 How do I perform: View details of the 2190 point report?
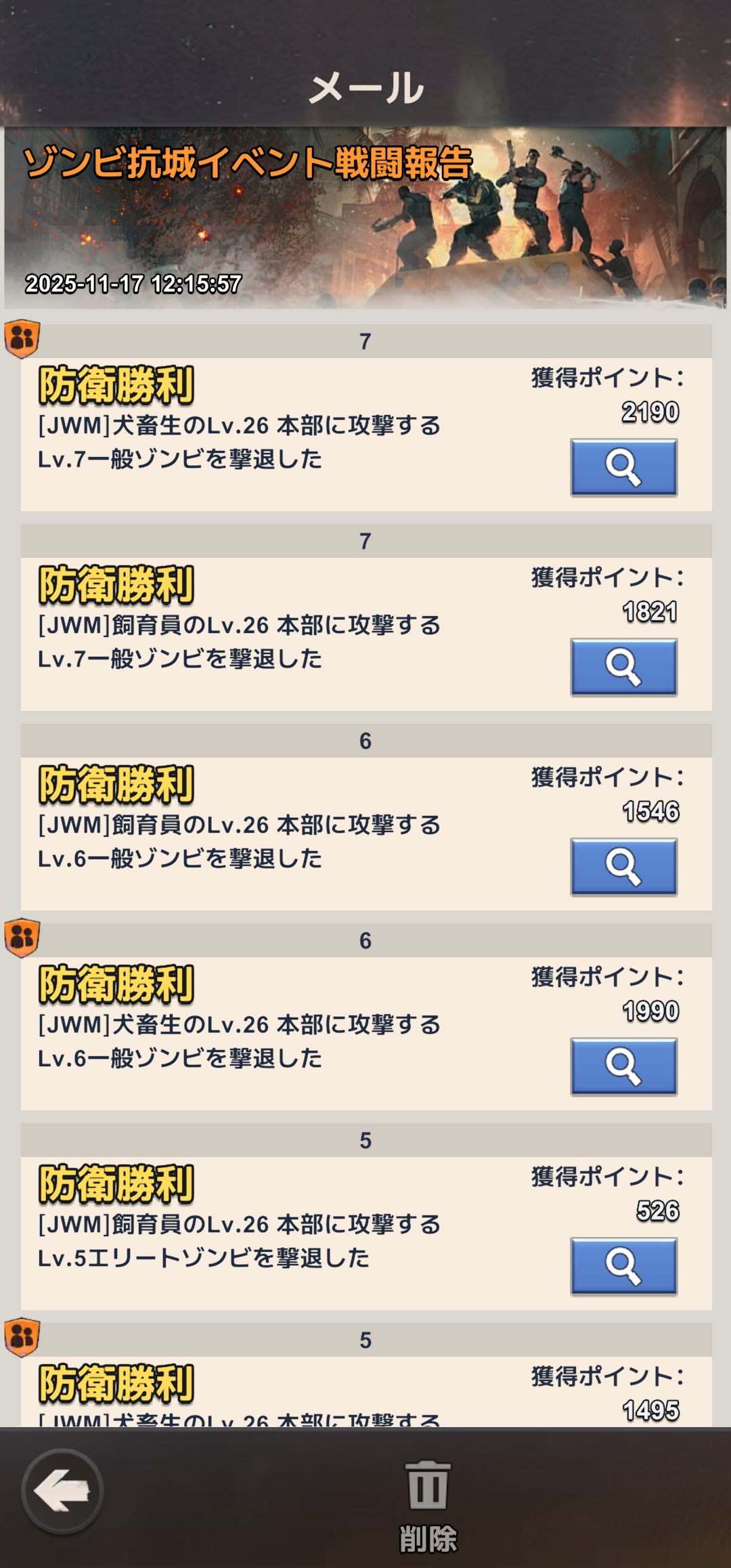(x=623, y=467)
